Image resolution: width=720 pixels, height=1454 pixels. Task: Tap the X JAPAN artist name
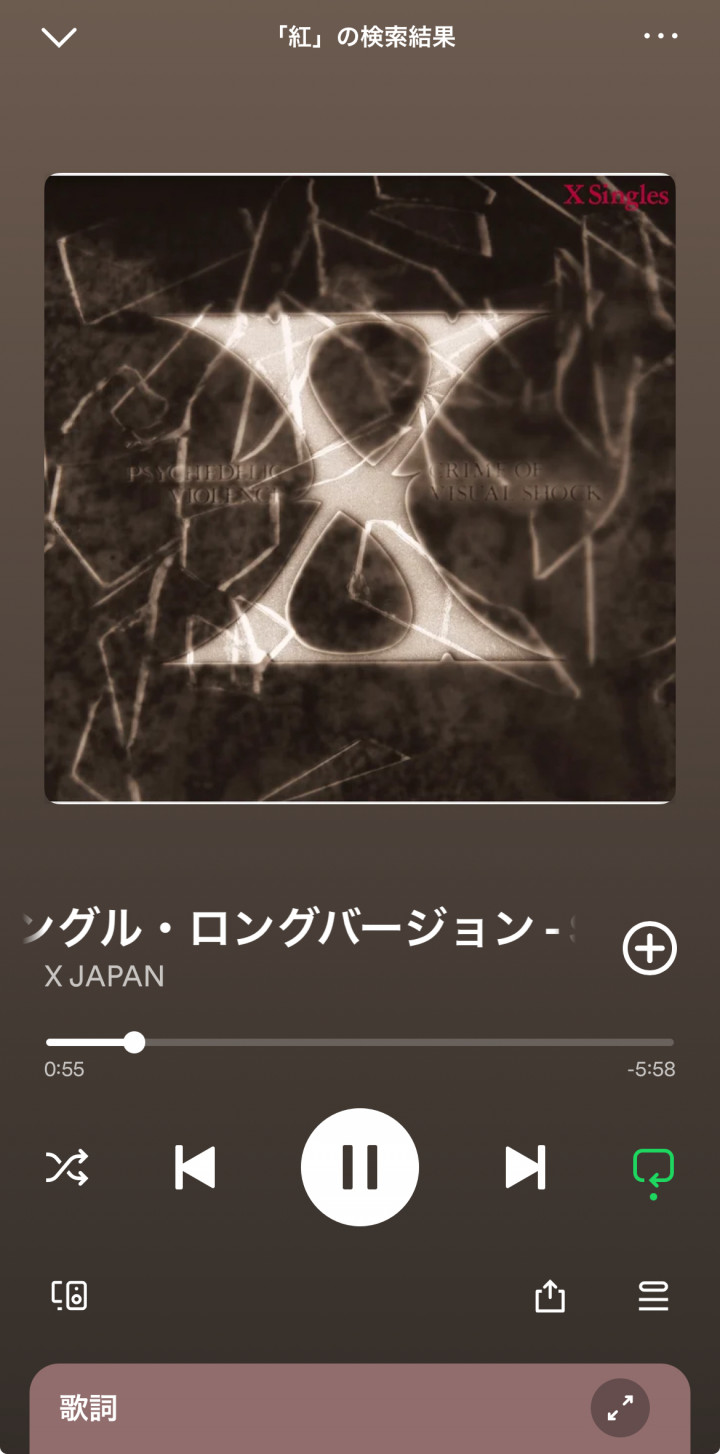(105, 976)
